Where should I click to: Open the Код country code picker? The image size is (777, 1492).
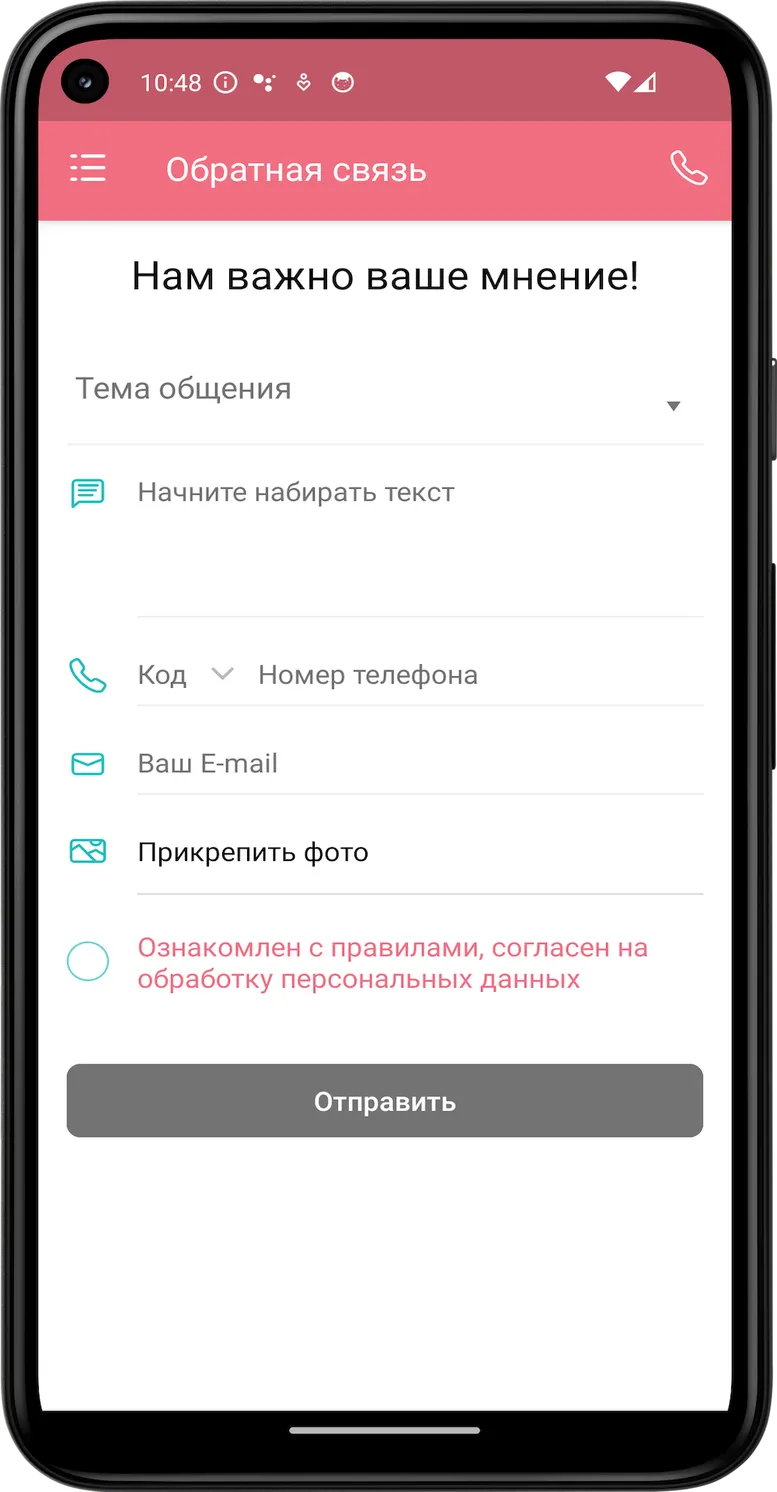pyautogui.click(x=185, y=675)
